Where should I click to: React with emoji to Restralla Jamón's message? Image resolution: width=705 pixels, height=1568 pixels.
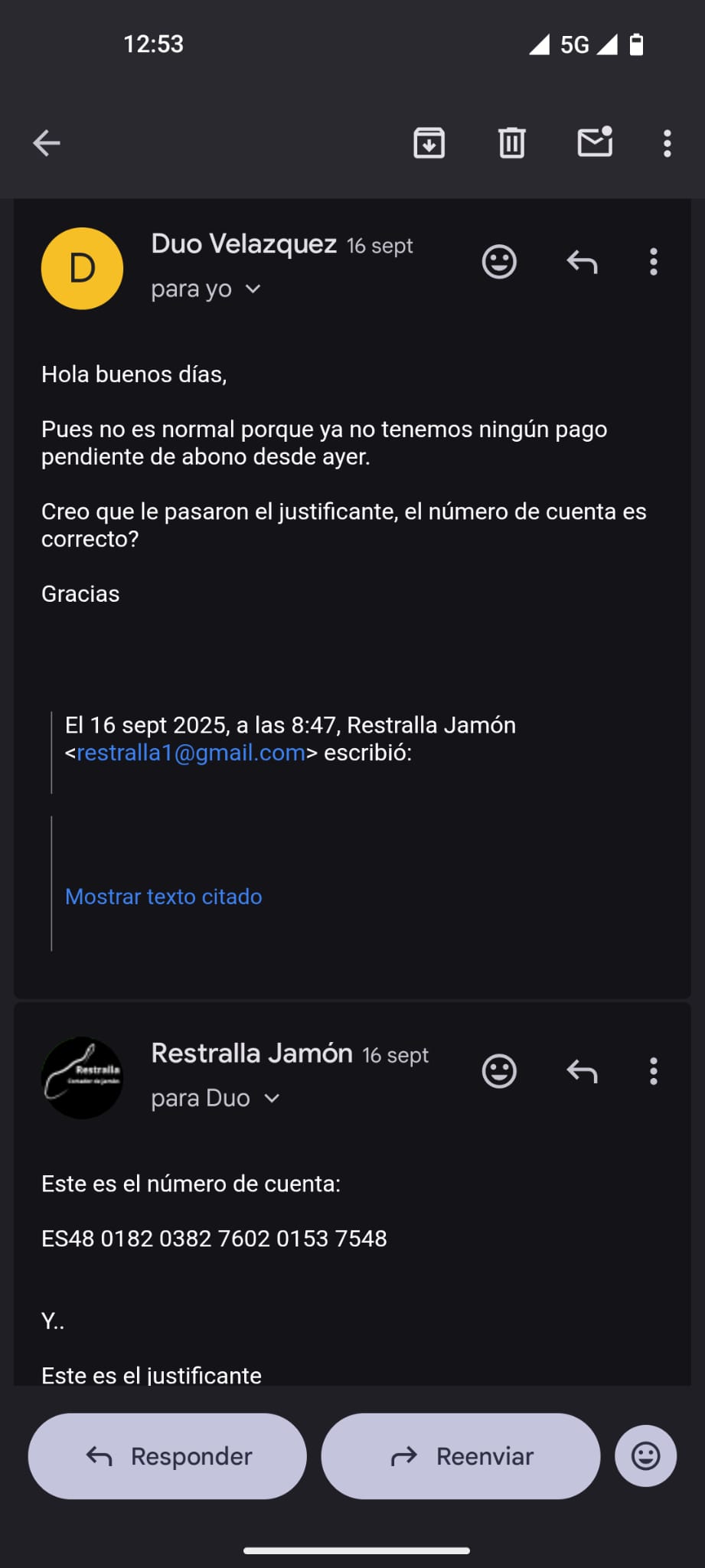(x=499, y=1071)
